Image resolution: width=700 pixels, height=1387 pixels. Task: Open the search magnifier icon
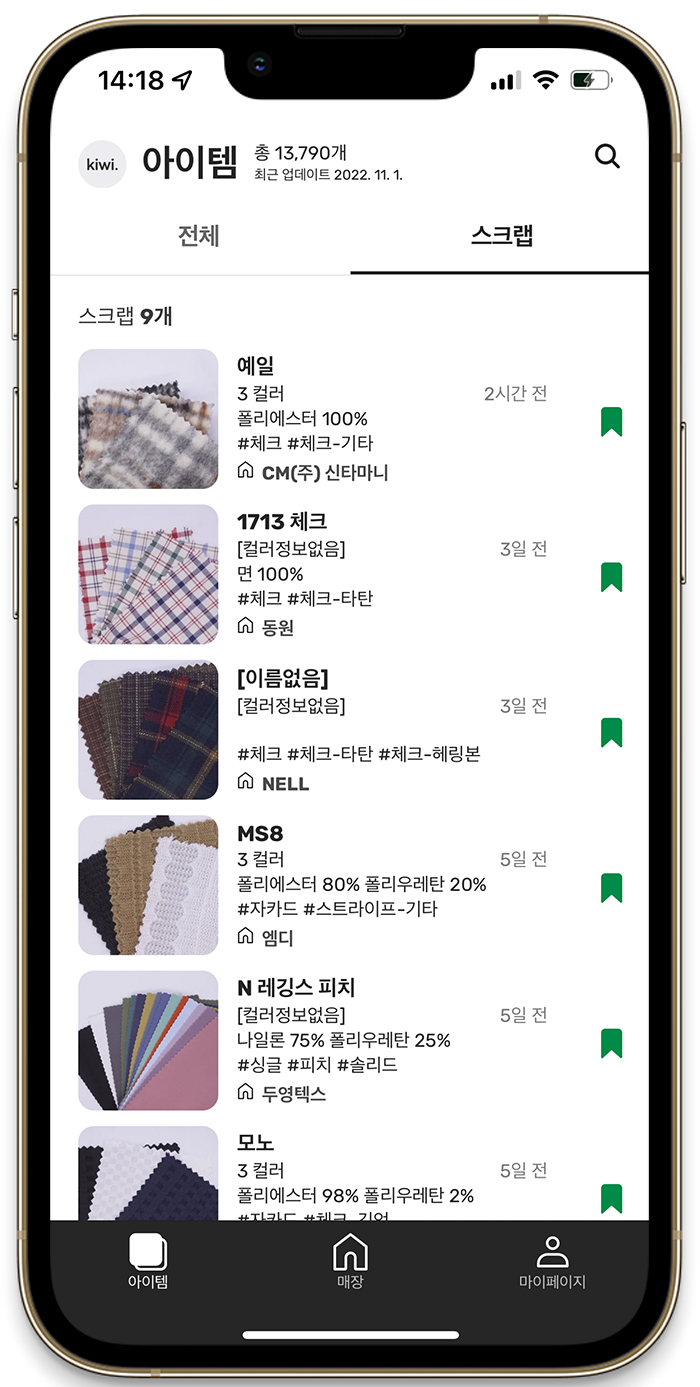click(607, 156)
